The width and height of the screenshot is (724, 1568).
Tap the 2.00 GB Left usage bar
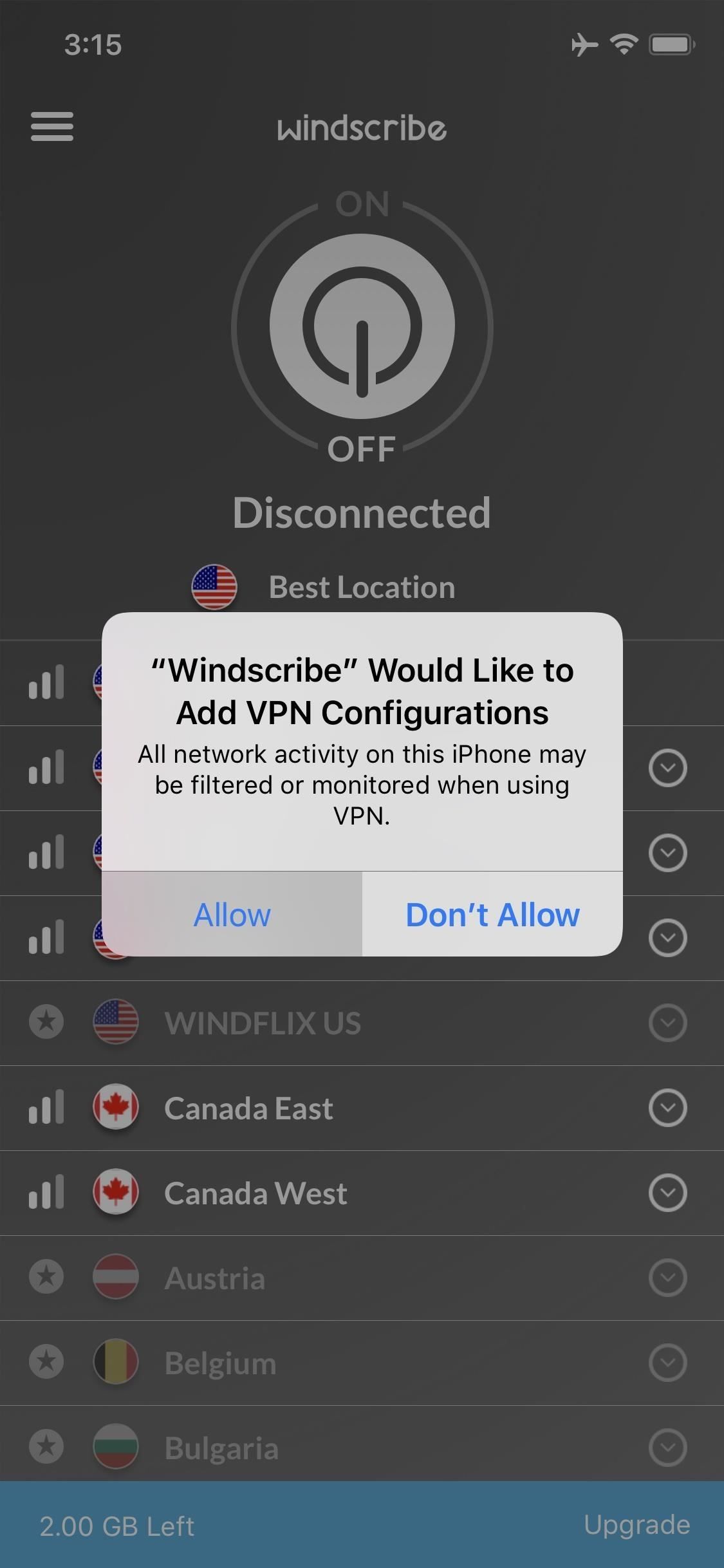coord(118,1525)
